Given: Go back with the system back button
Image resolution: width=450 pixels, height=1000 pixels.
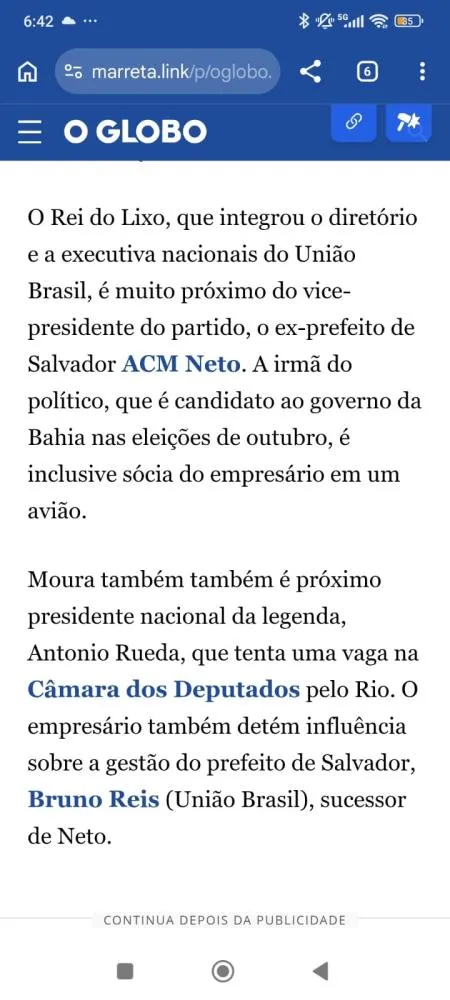Looking at the screenshot, I should coord(320,971).
